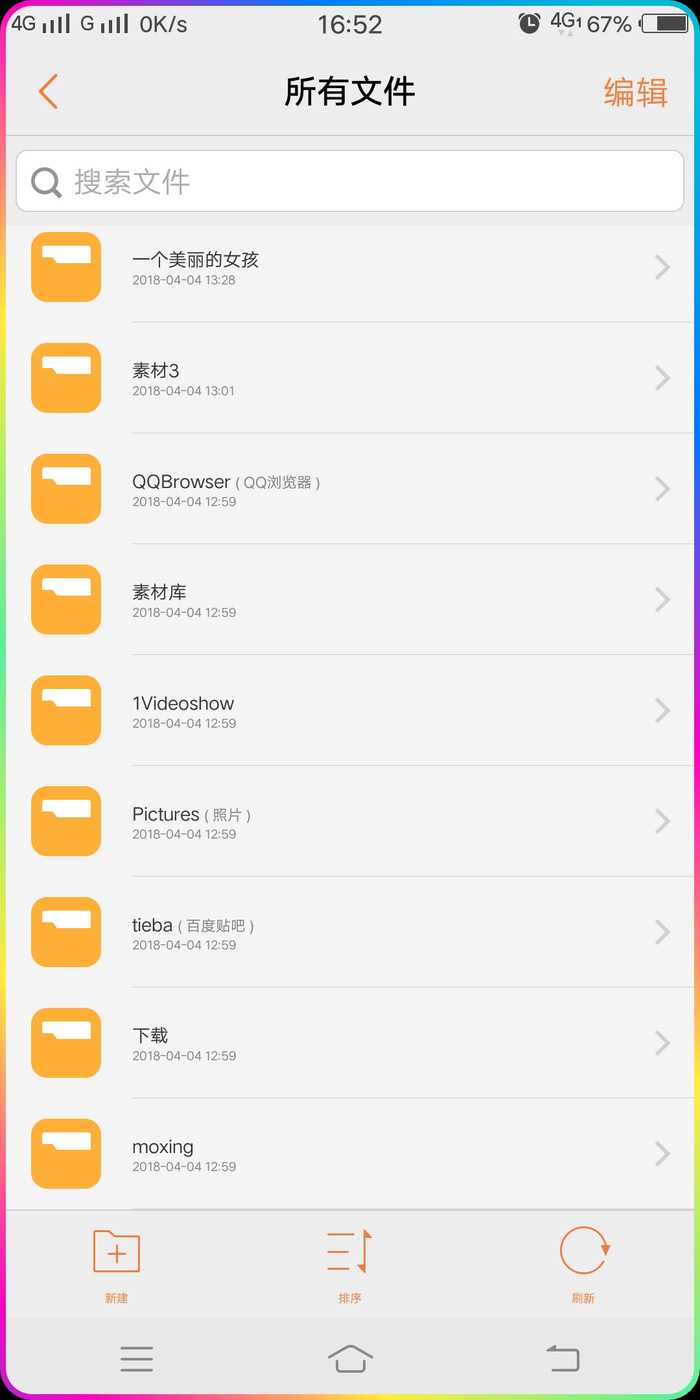Image resolution: width=700 pixels, height=1400 pixels.
Task: Open the 素材库 folder
Action: [x=350, y=601]
